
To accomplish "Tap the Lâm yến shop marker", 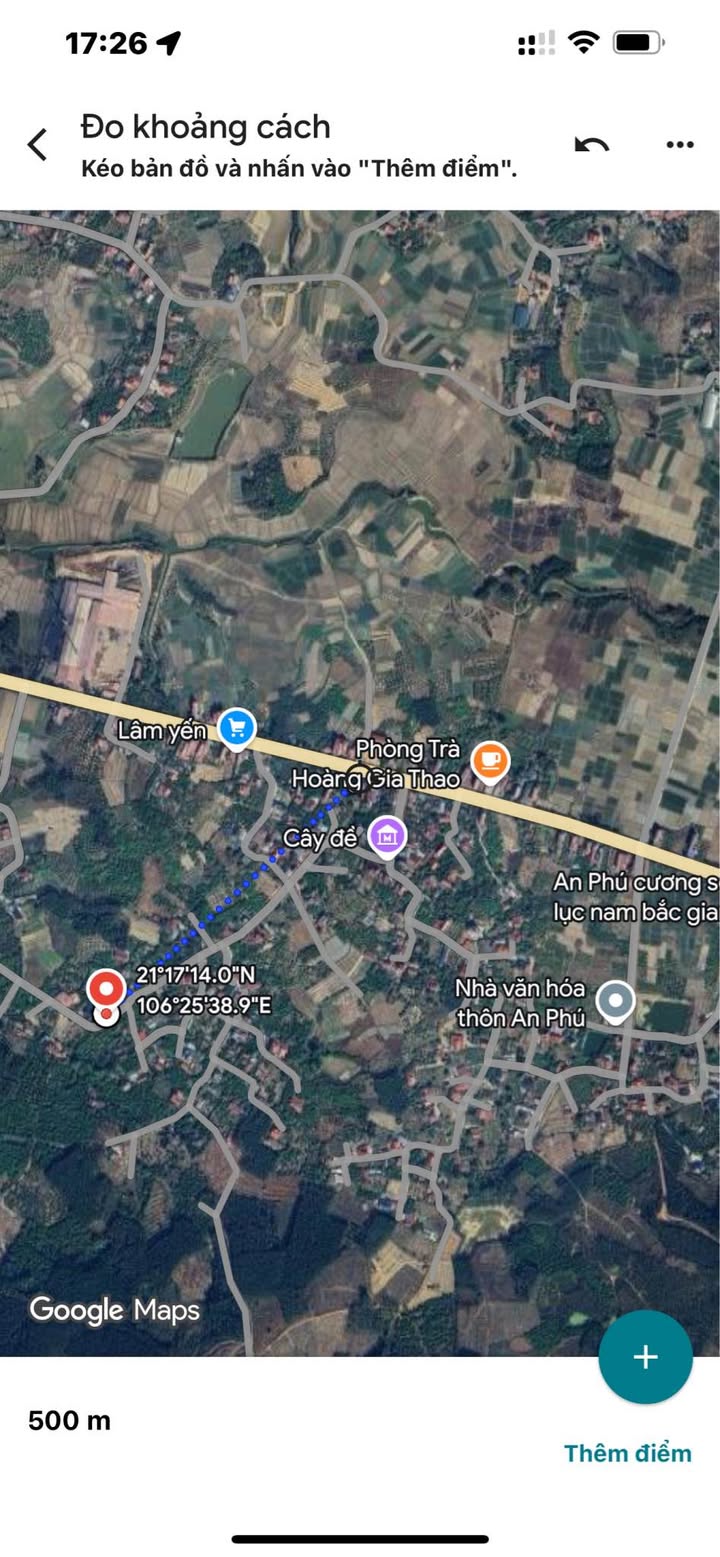I will pos(236,728).
